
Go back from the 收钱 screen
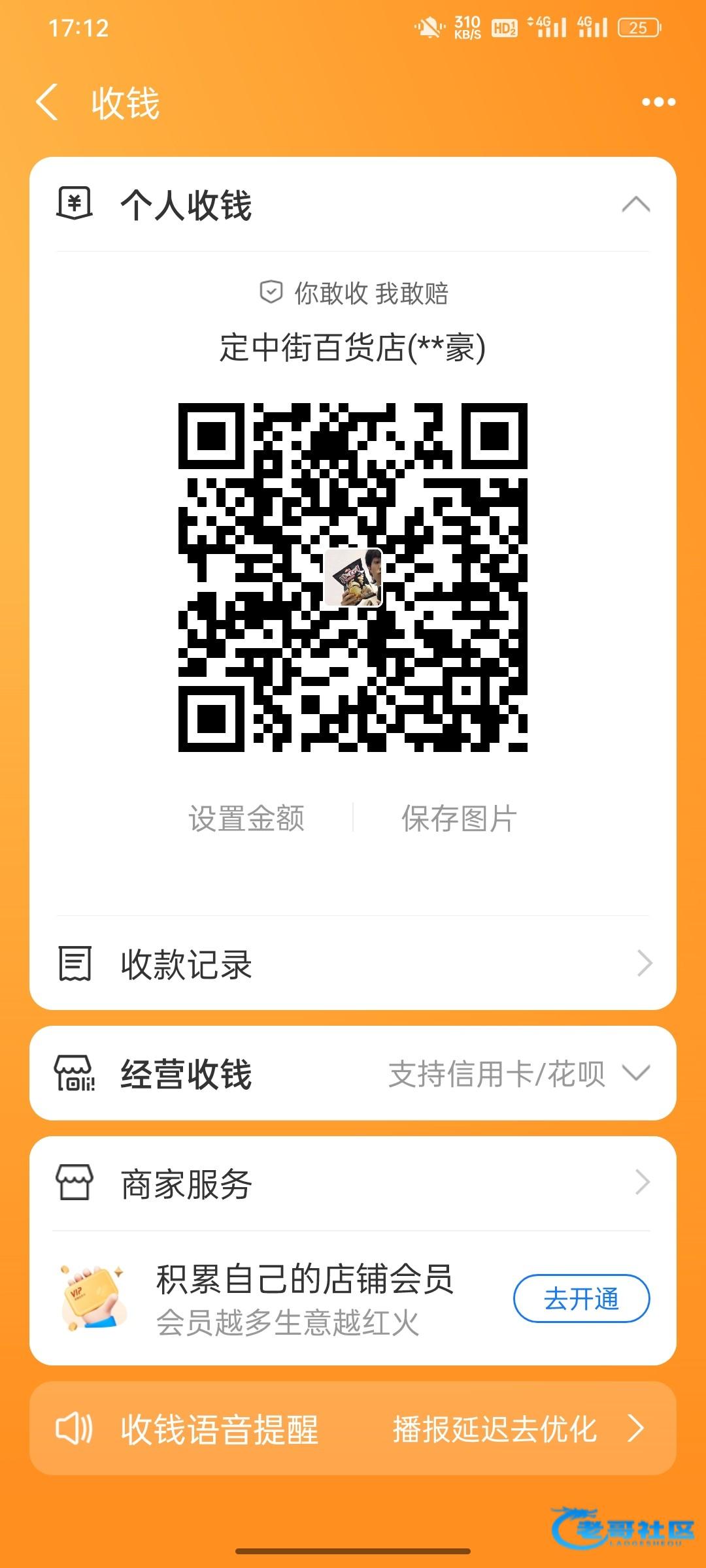(x=48, y=103)
